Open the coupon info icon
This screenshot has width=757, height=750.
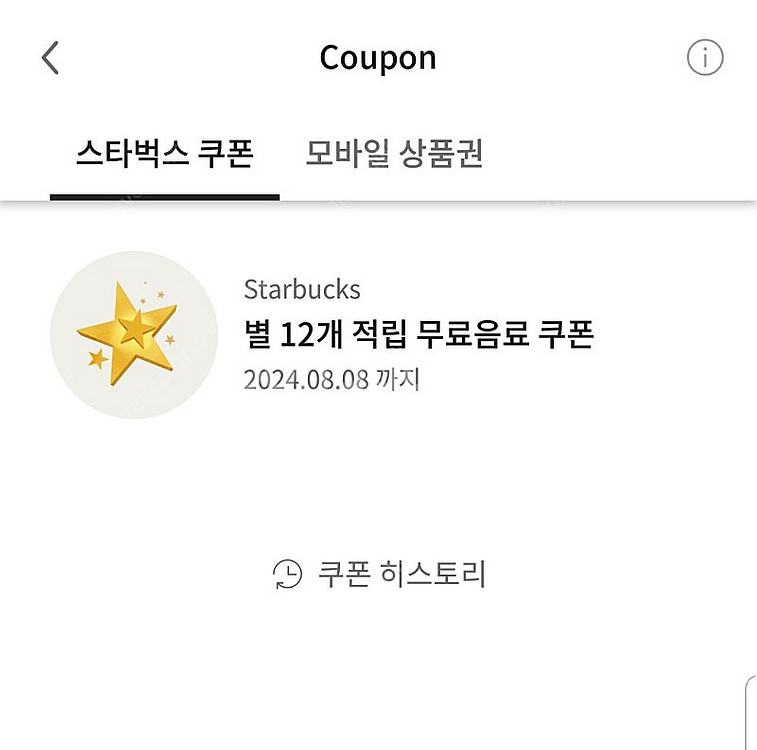(705, 58)
